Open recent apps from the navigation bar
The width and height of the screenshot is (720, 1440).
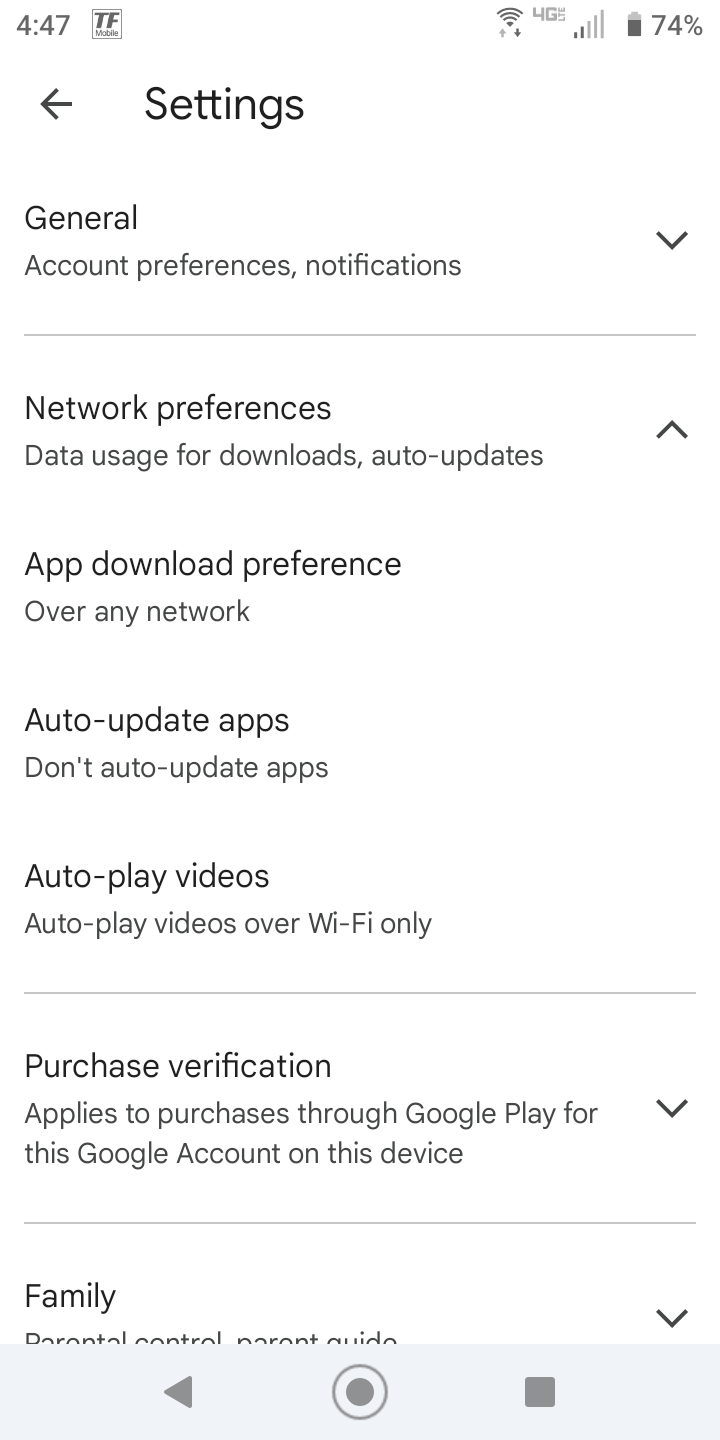point(540,1391)
